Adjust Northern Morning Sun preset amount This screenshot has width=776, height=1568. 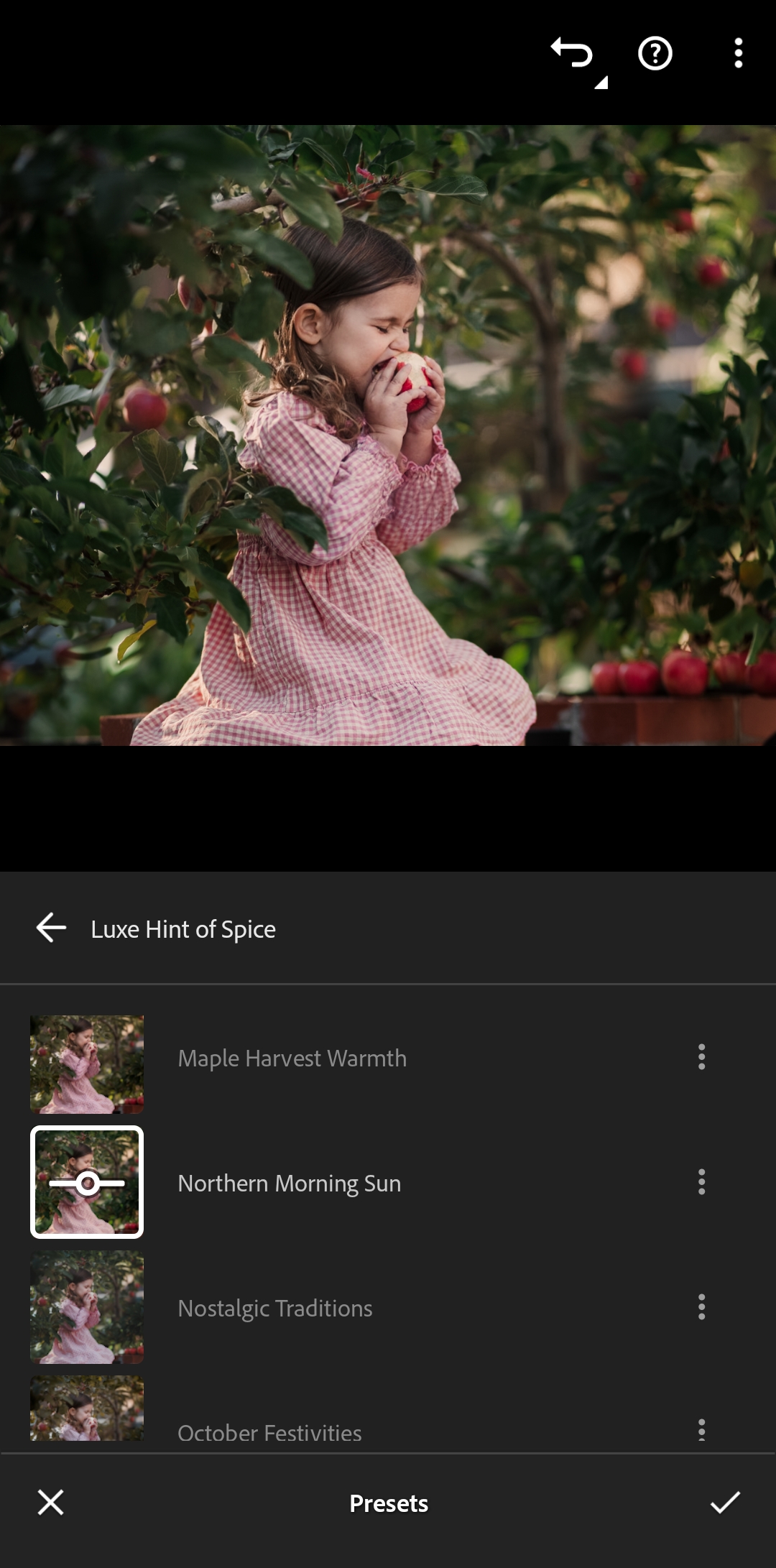point(87,1182)
